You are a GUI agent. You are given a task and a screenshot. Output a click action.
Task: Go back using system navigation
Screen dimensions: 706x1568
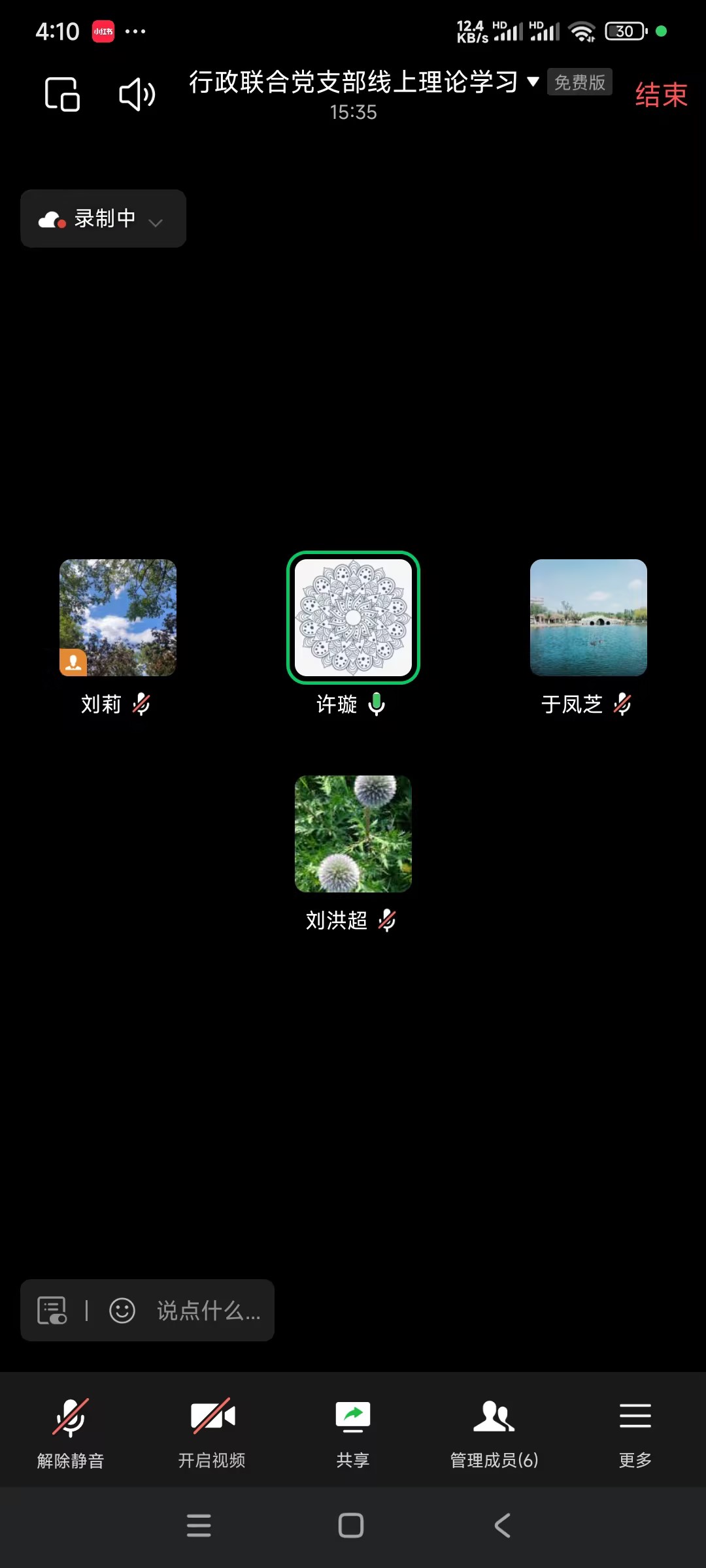click(502, 1526)
